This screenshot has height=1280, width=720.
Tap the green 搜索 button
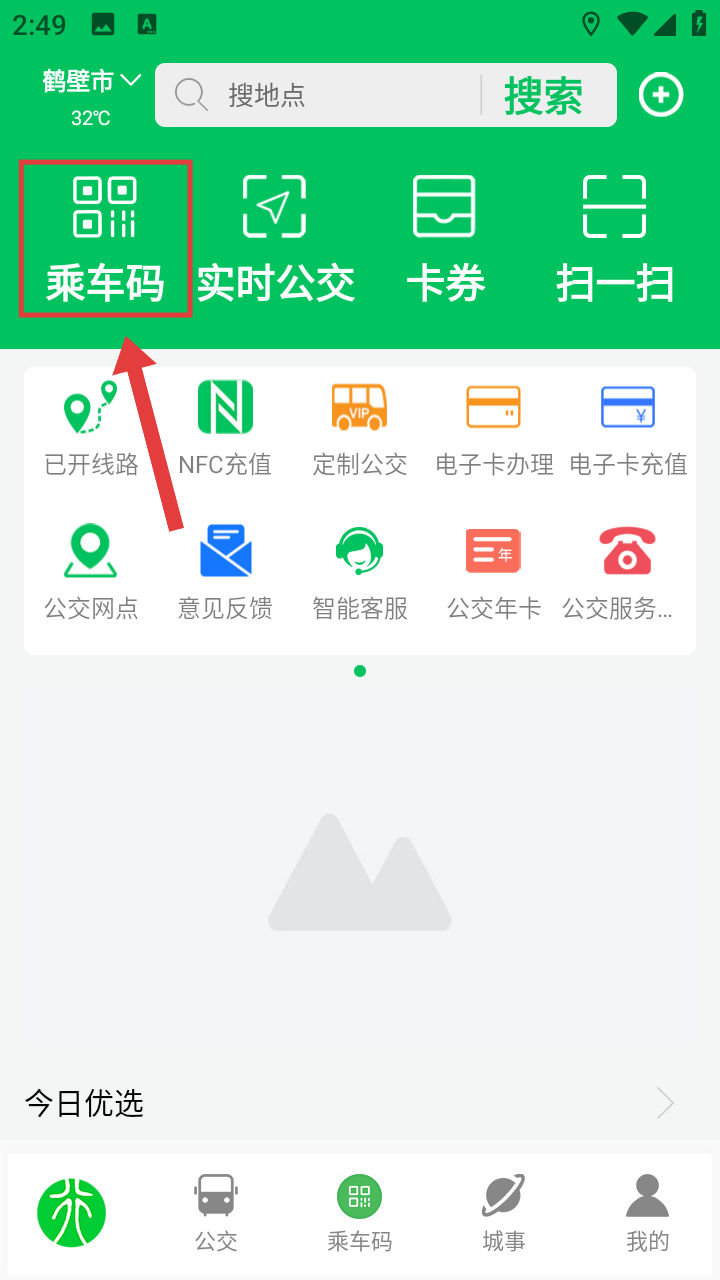point(543,96)
